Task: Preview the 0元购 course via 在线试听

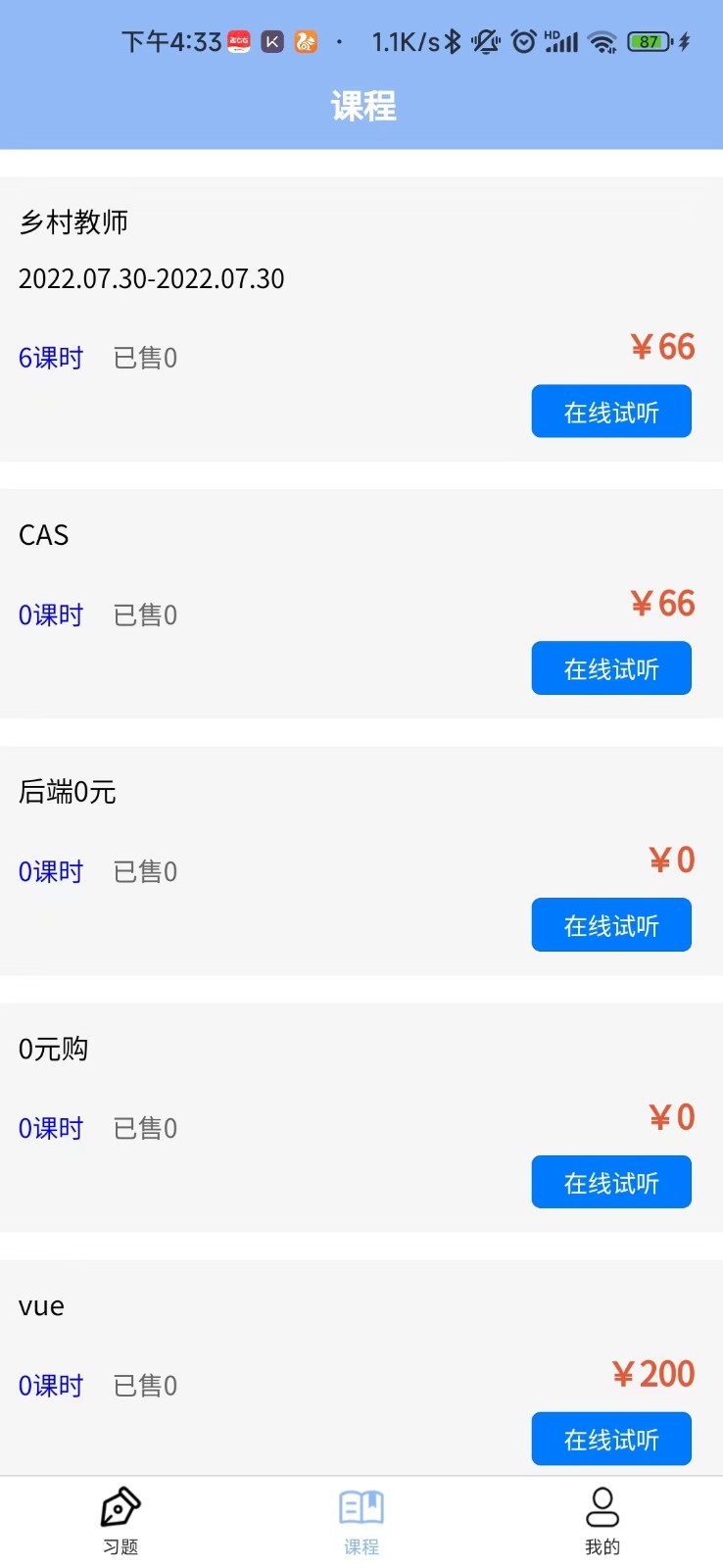Action: 611,1182
